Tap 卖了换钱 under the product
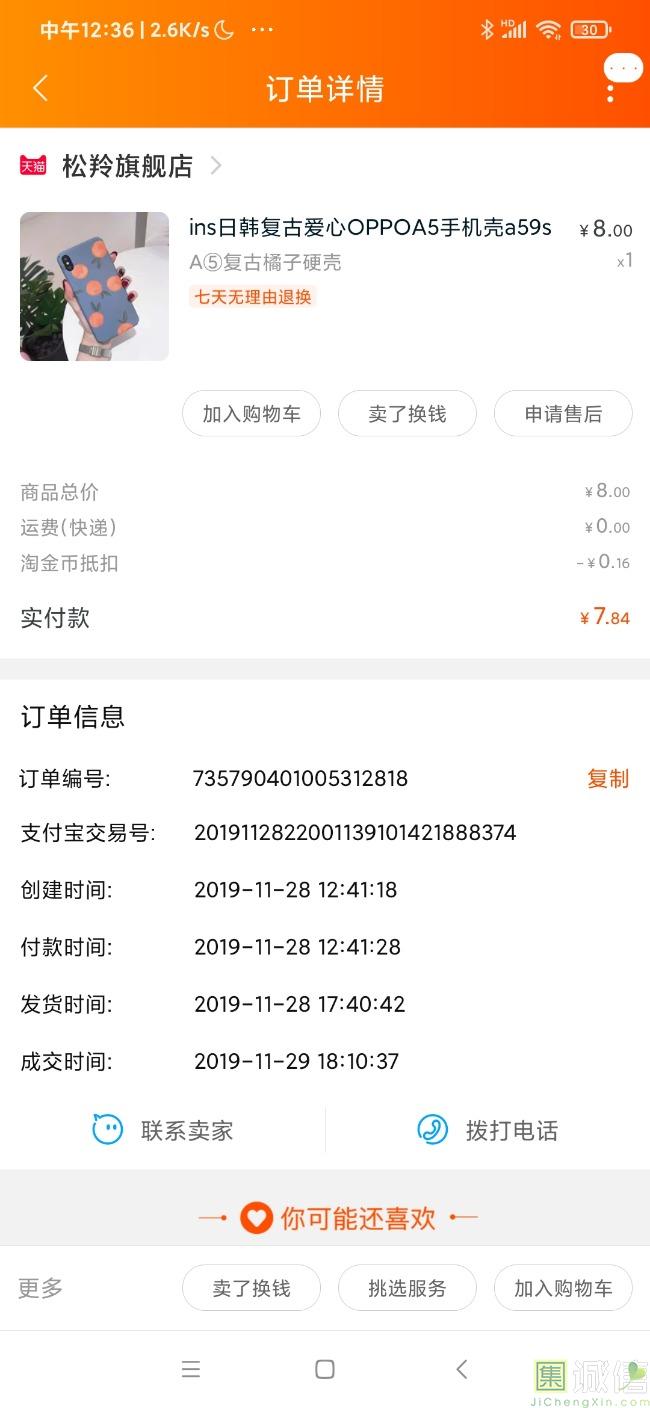Screen dimensions: 650x1408 [407, 413]
